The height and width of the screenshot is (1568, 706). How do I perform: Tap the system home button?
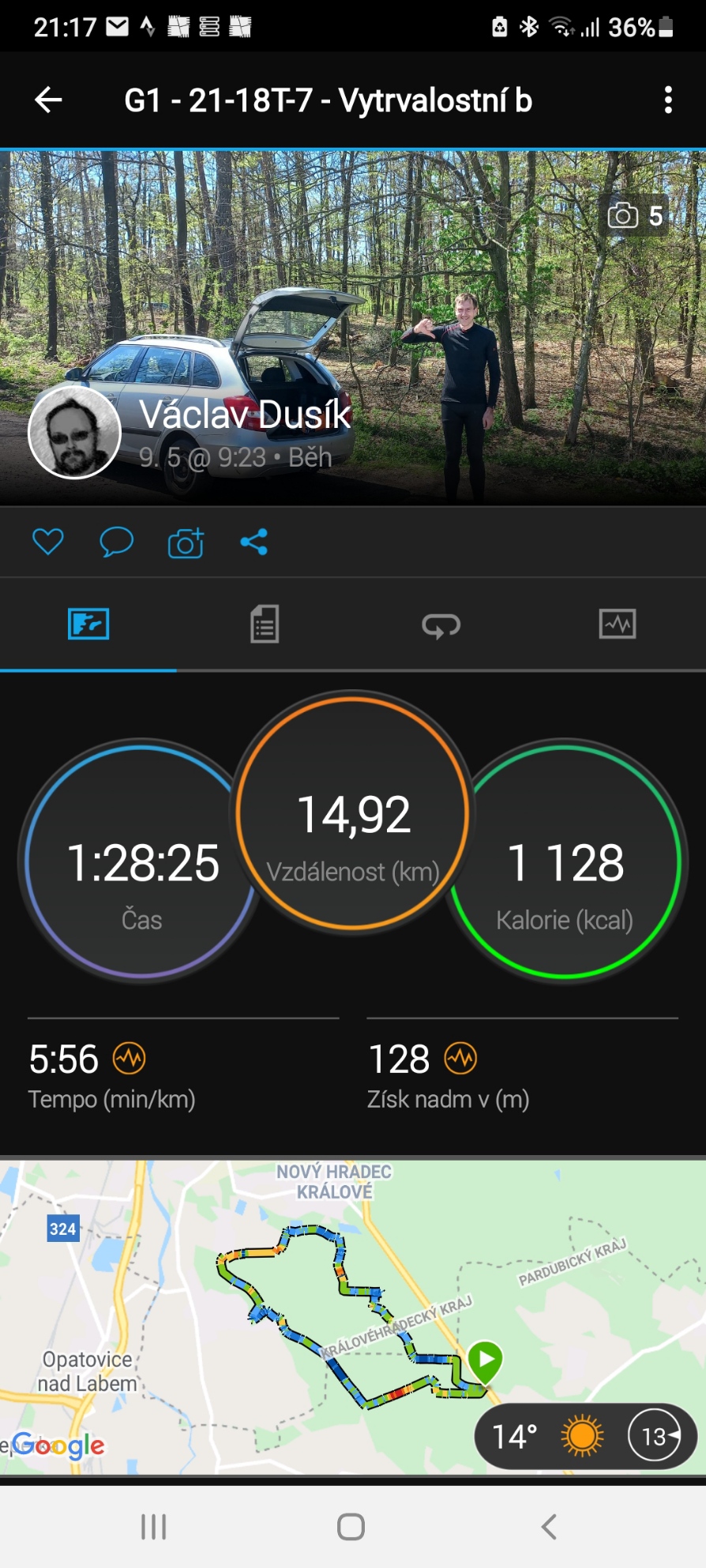351,1527
